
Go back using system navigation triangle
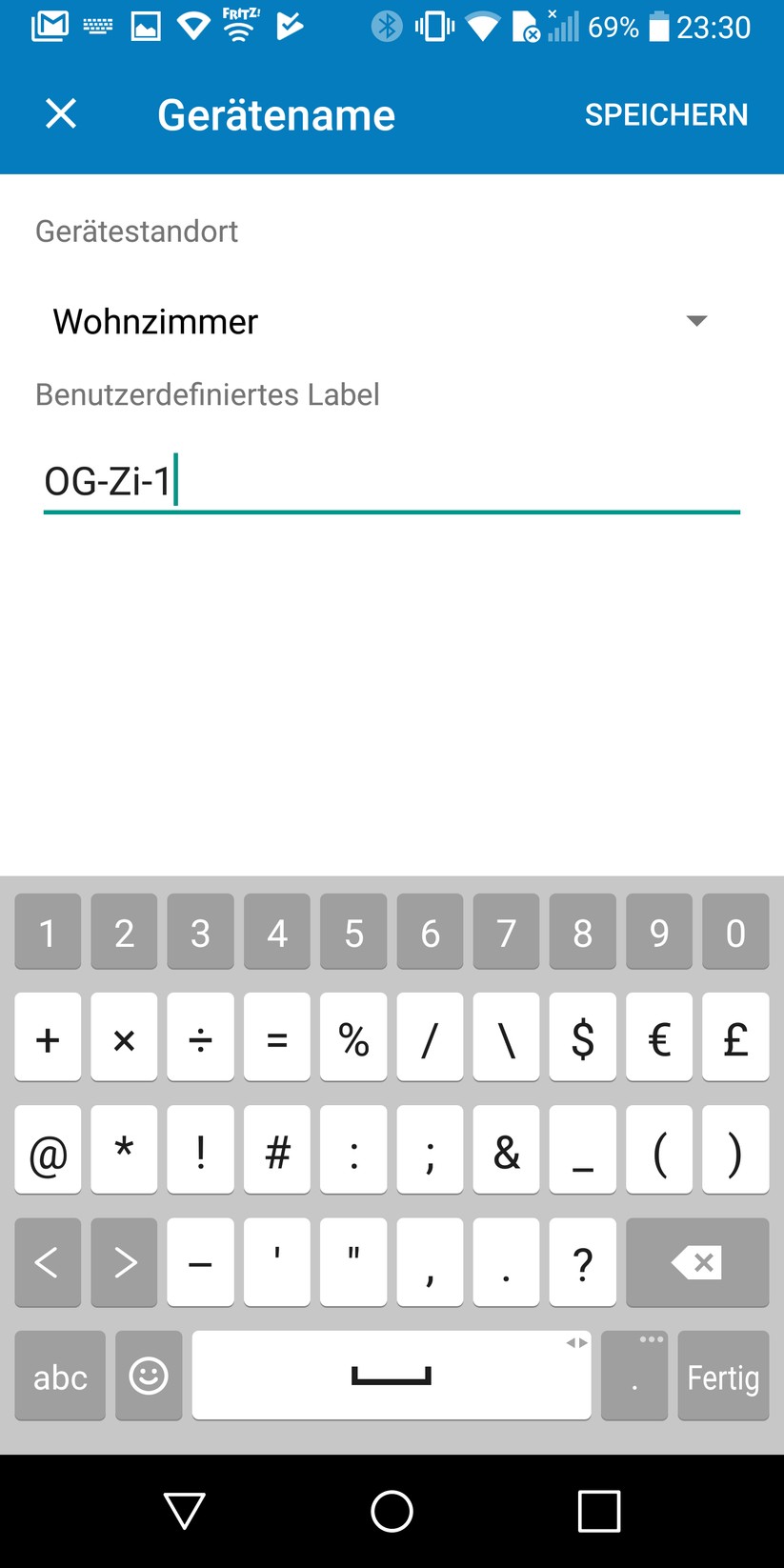tap(185, 1511)
